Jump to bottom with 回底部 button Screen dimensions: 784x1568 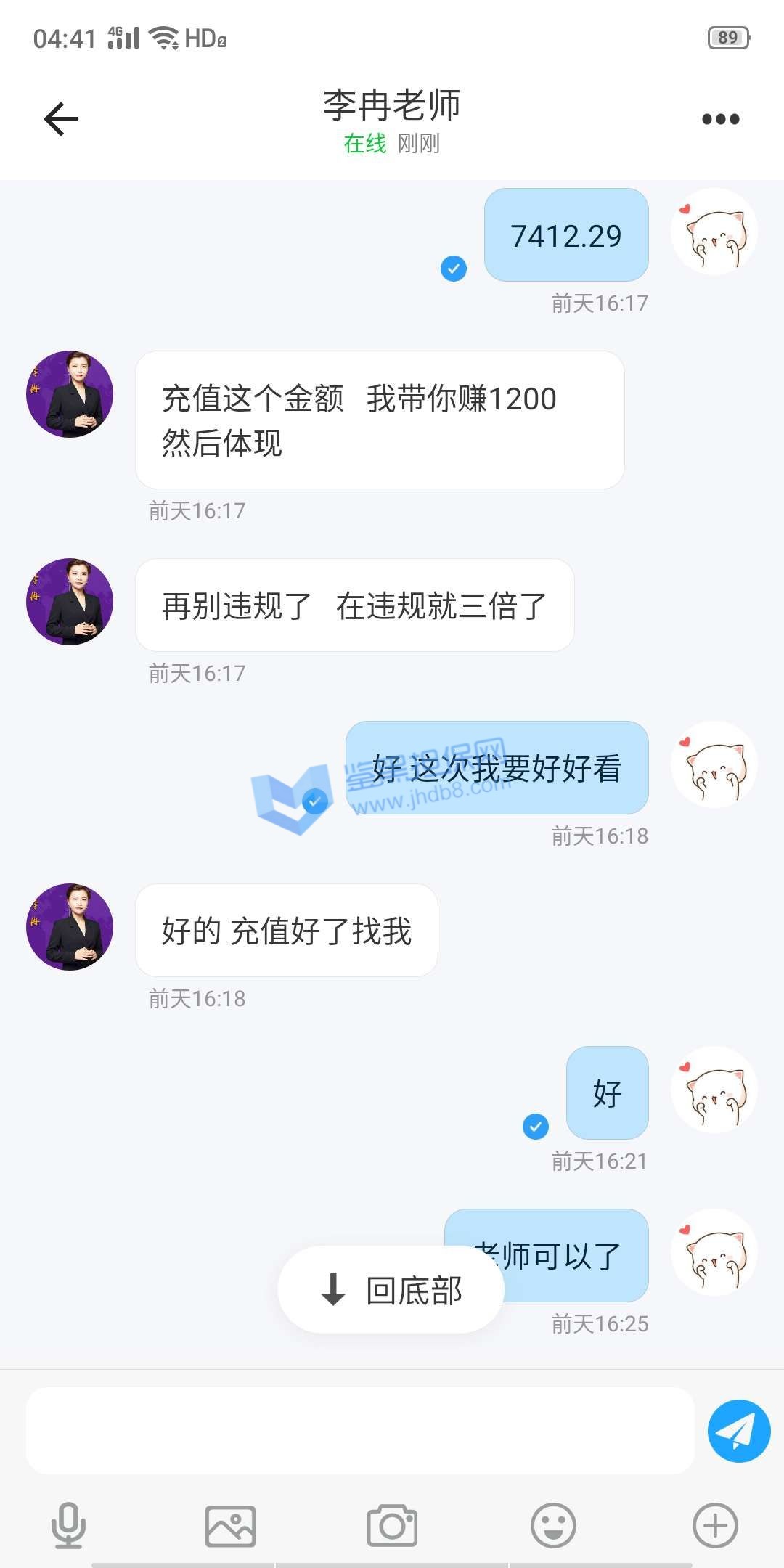tap(391, 1290)
